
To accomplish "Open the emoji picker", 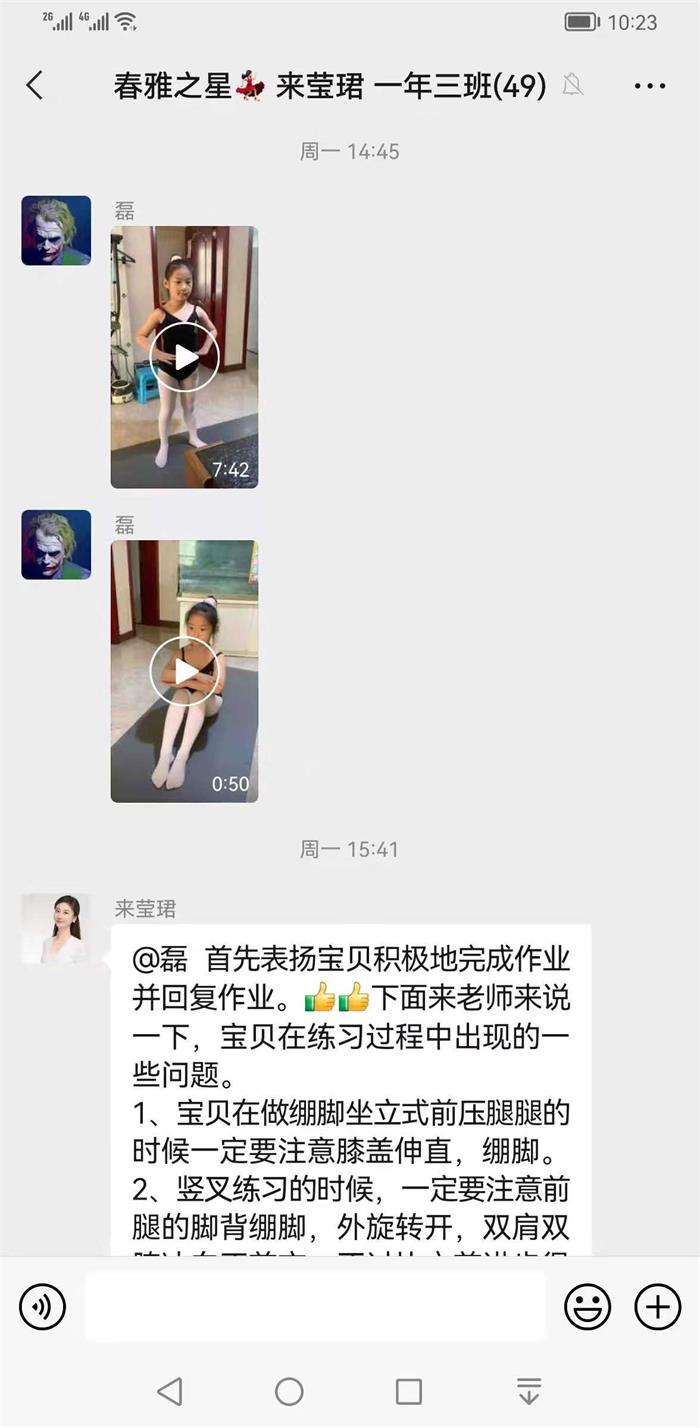I will coord(588,1306).
